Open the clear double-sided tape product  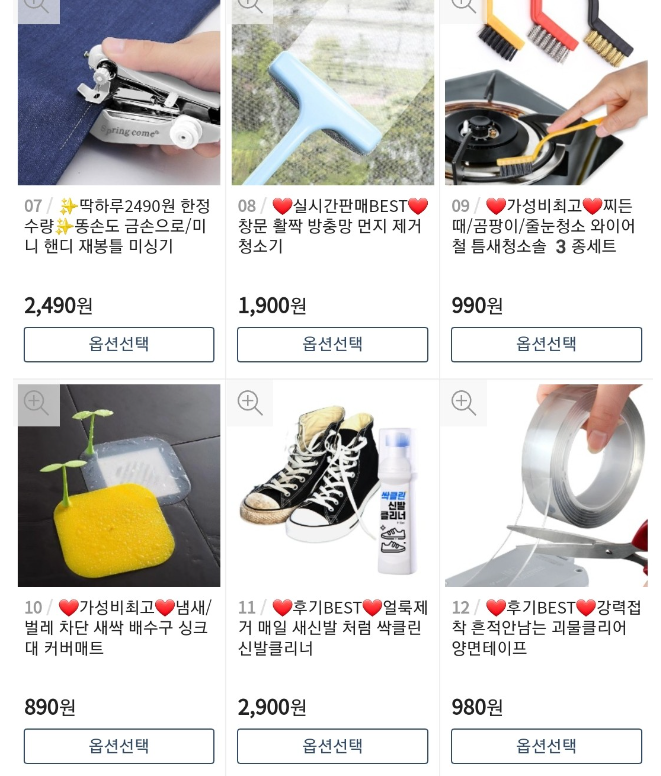pos(546,500)
